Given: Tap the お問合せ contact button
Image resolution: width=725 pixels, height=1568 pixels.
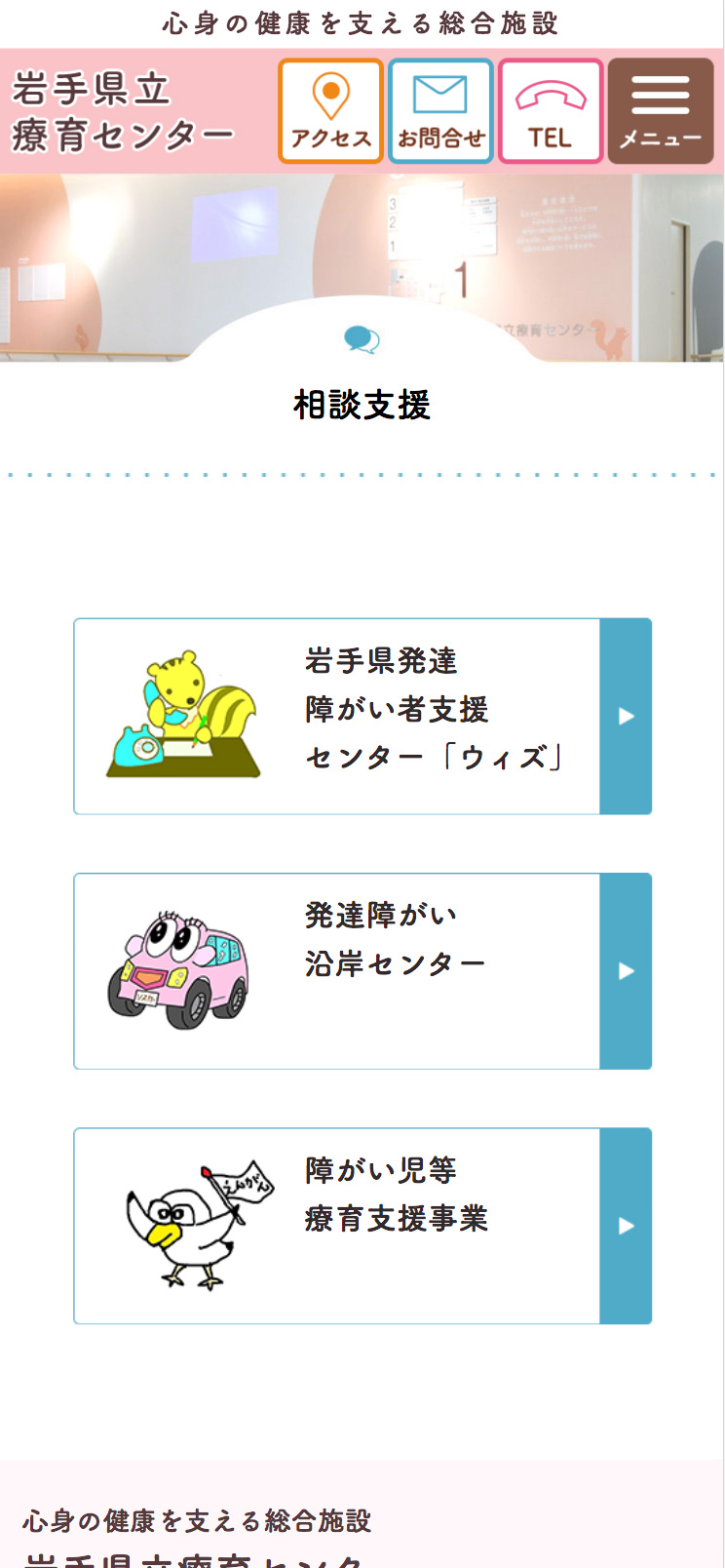Looking at the screenshot, I should (x=440, y=111).
